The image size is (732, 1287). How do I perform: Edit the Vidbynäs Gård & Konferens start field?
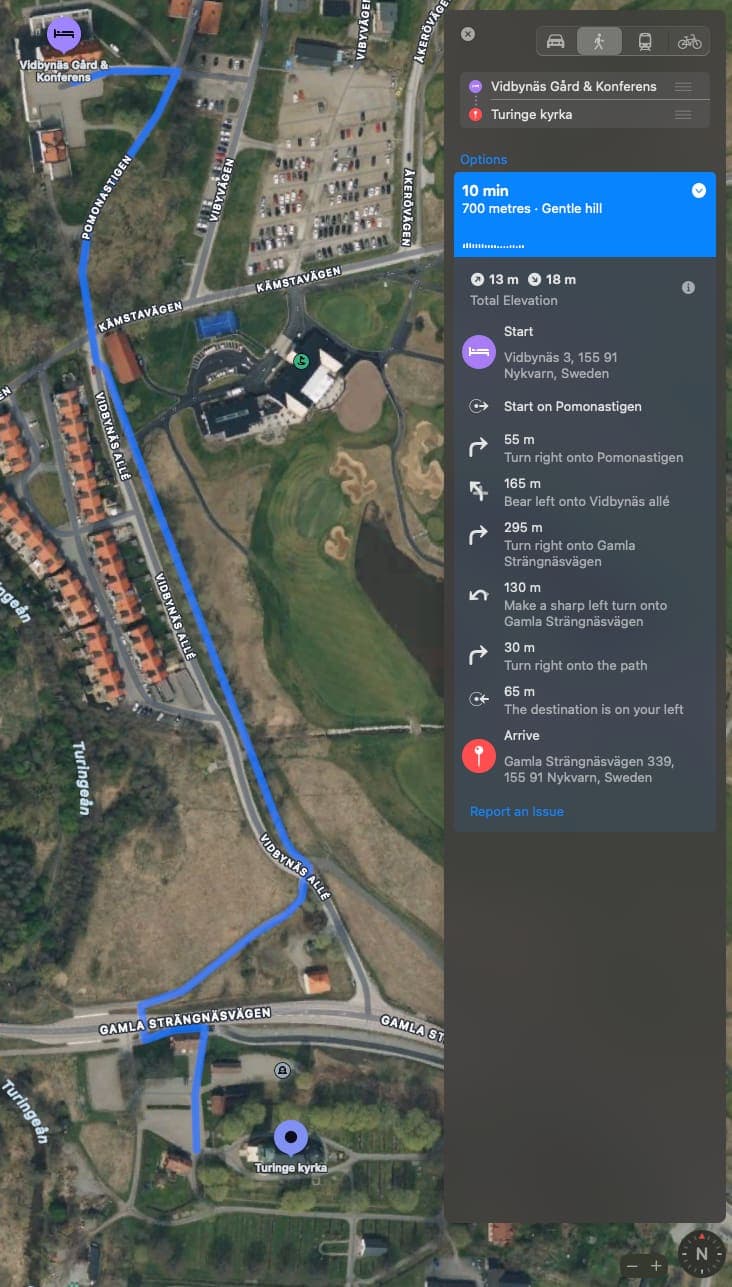coord(574,87)
